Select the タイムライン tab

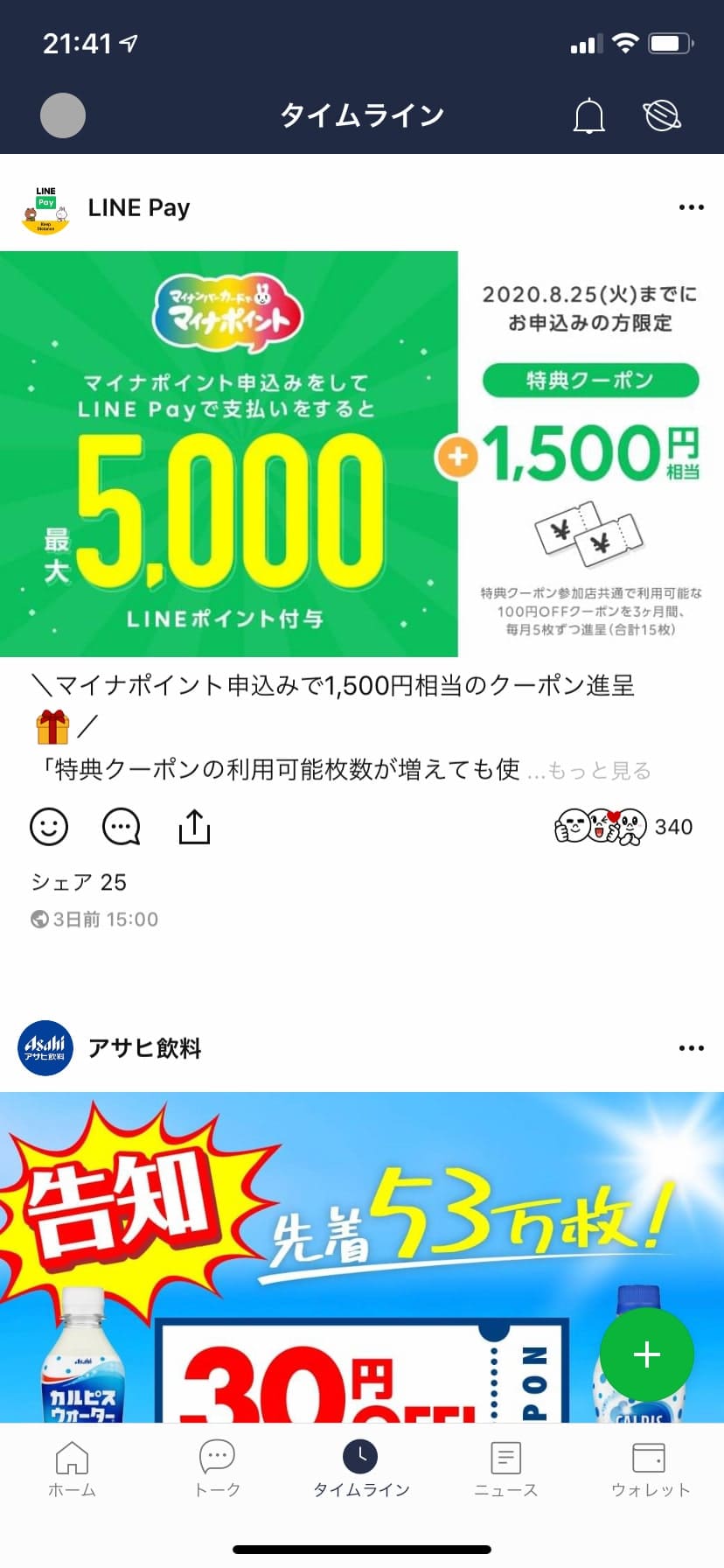tap(361, 1470)
